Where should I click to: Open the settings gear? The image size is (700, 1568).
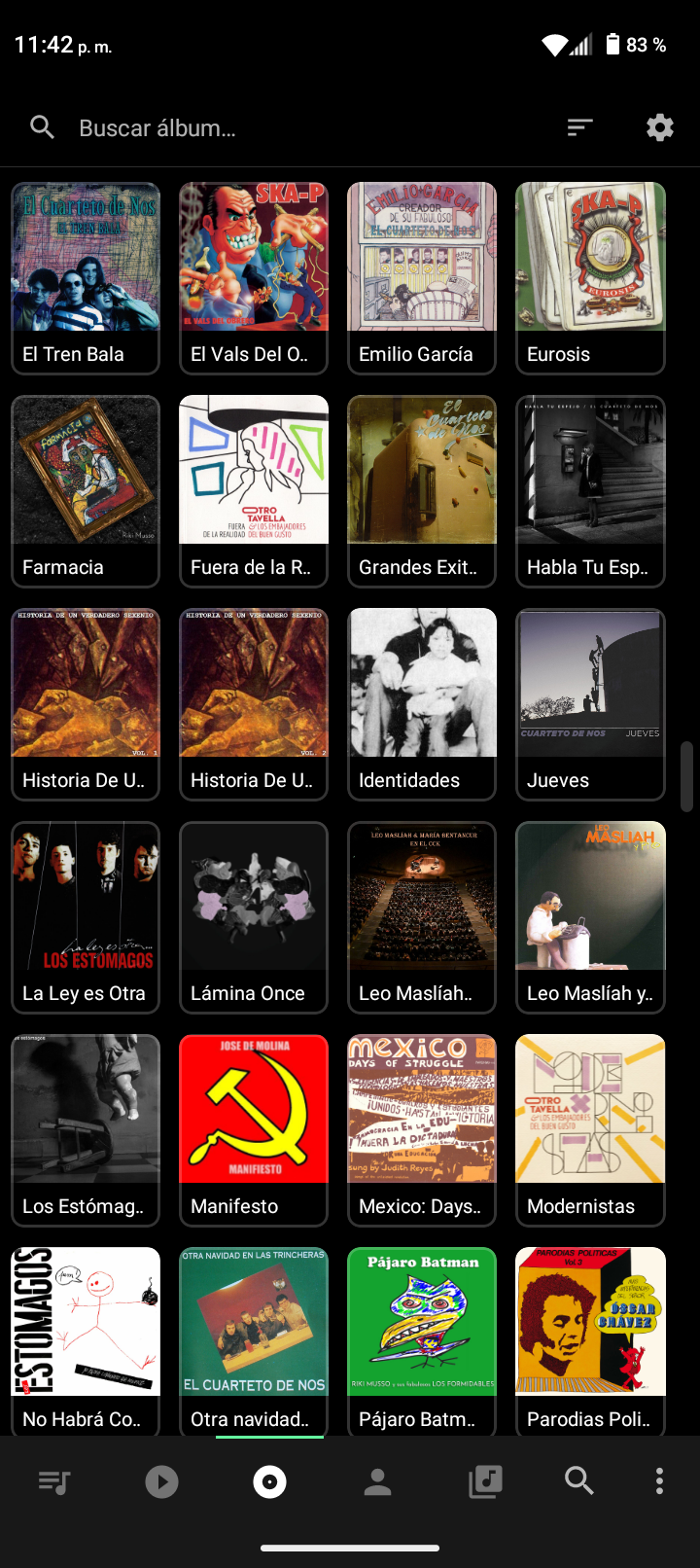[660, 127]
